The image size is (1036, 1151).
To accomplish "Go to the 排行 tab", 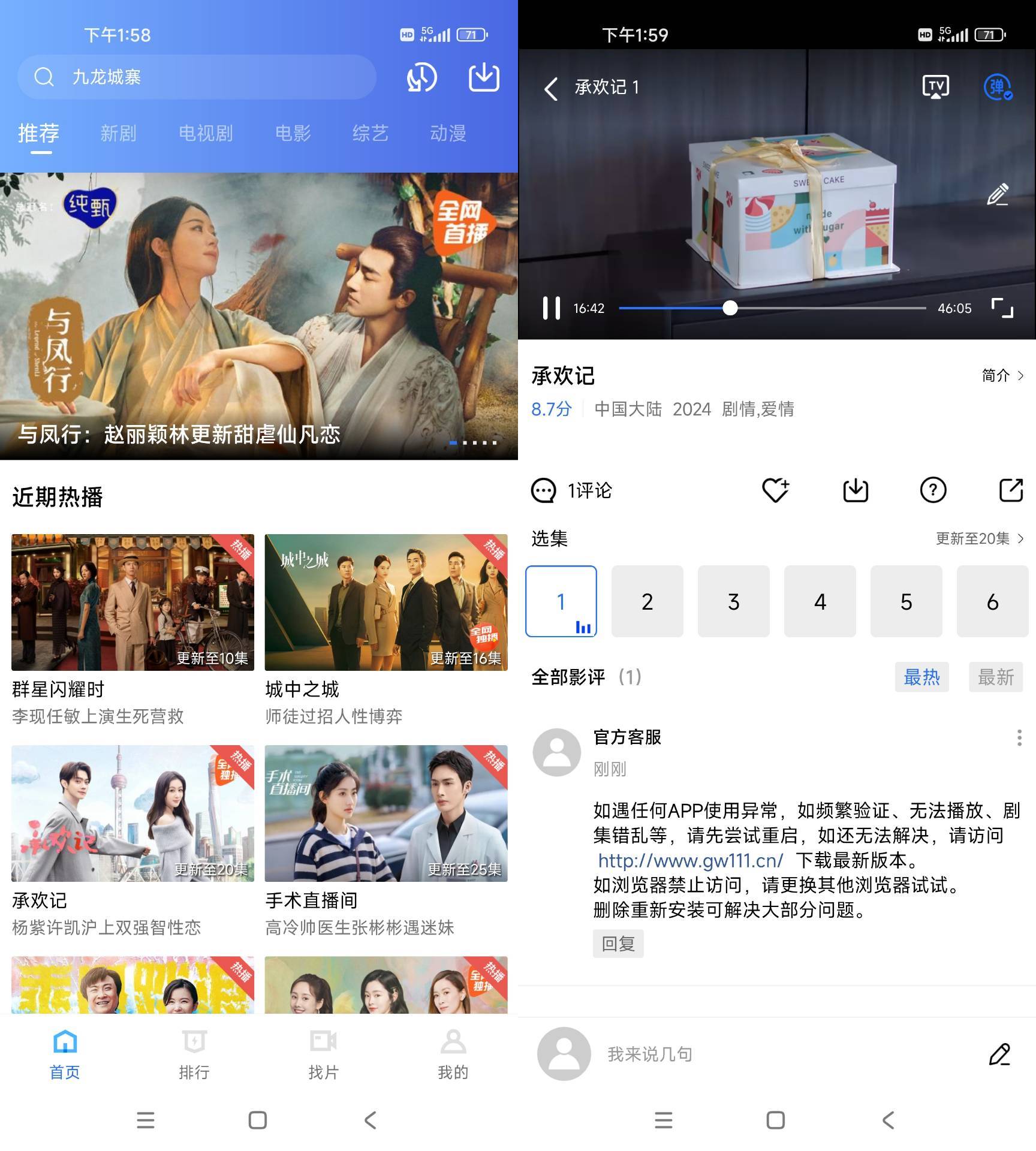I will point(194,1055).
